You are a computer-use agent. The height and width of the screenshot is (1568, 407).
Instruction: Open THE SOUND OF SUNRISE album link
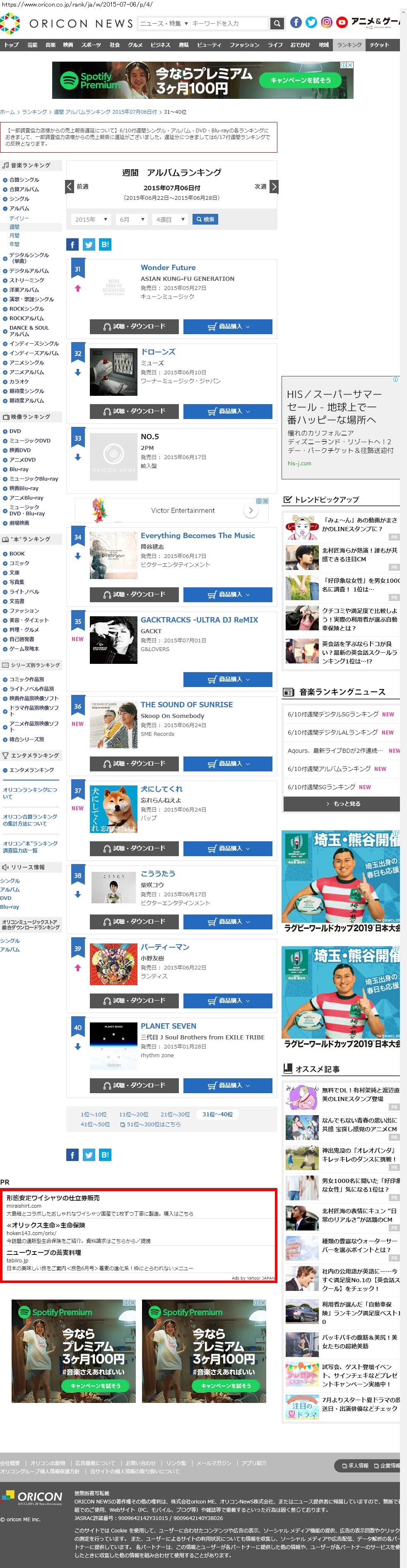[186, 704]
